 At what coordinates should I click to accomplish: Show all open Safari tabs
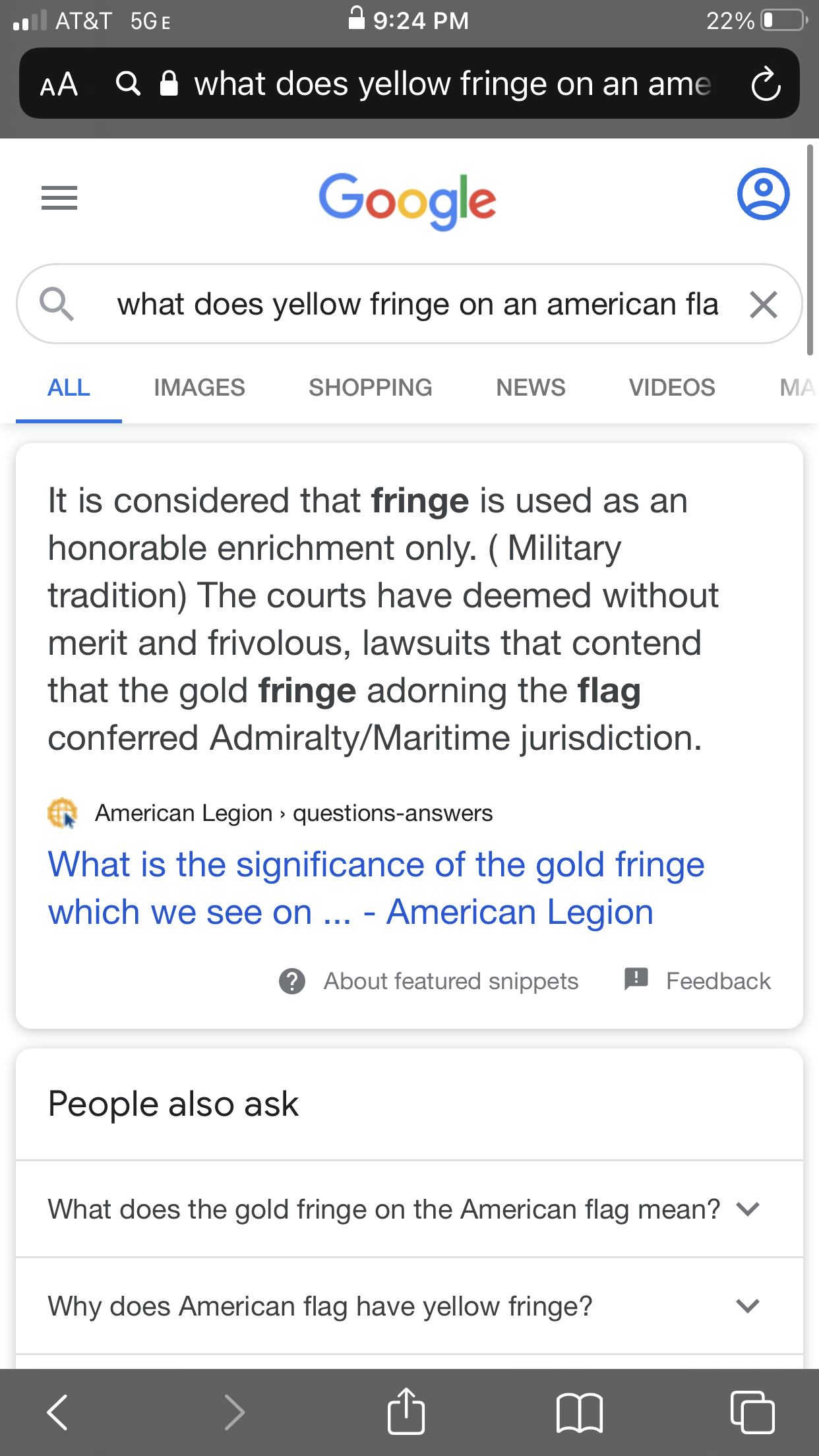752,1412
